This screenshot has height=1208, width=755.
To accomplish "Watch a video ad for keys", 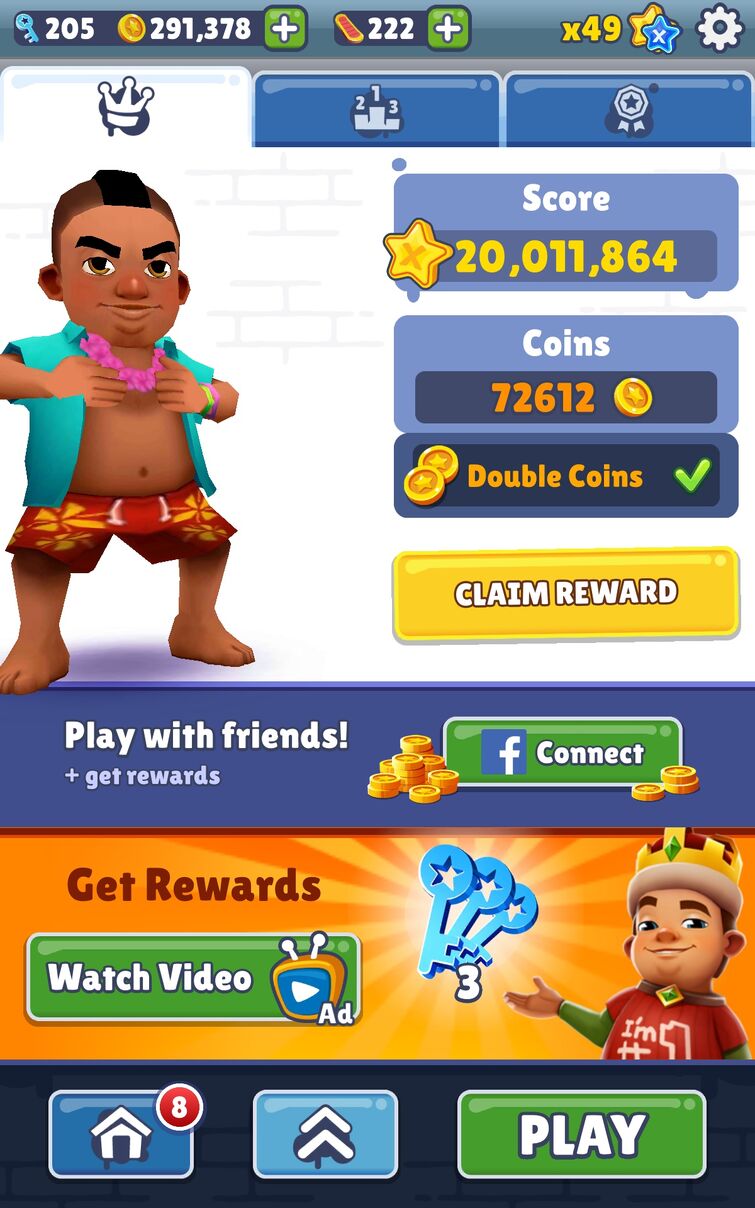I will pos(193,977).
